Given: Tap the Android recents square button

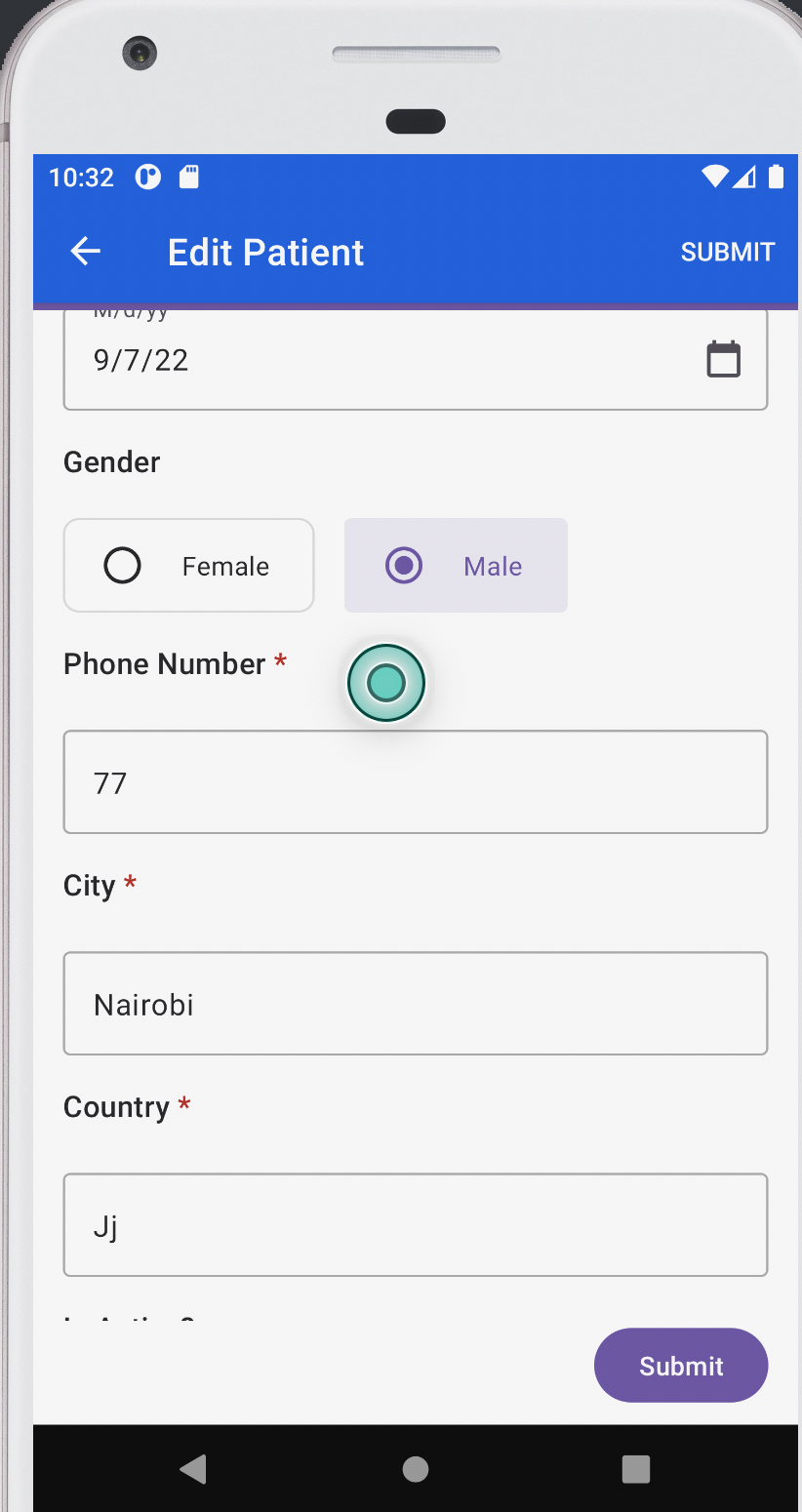Looking at the screenshot, I should 635,1468.
